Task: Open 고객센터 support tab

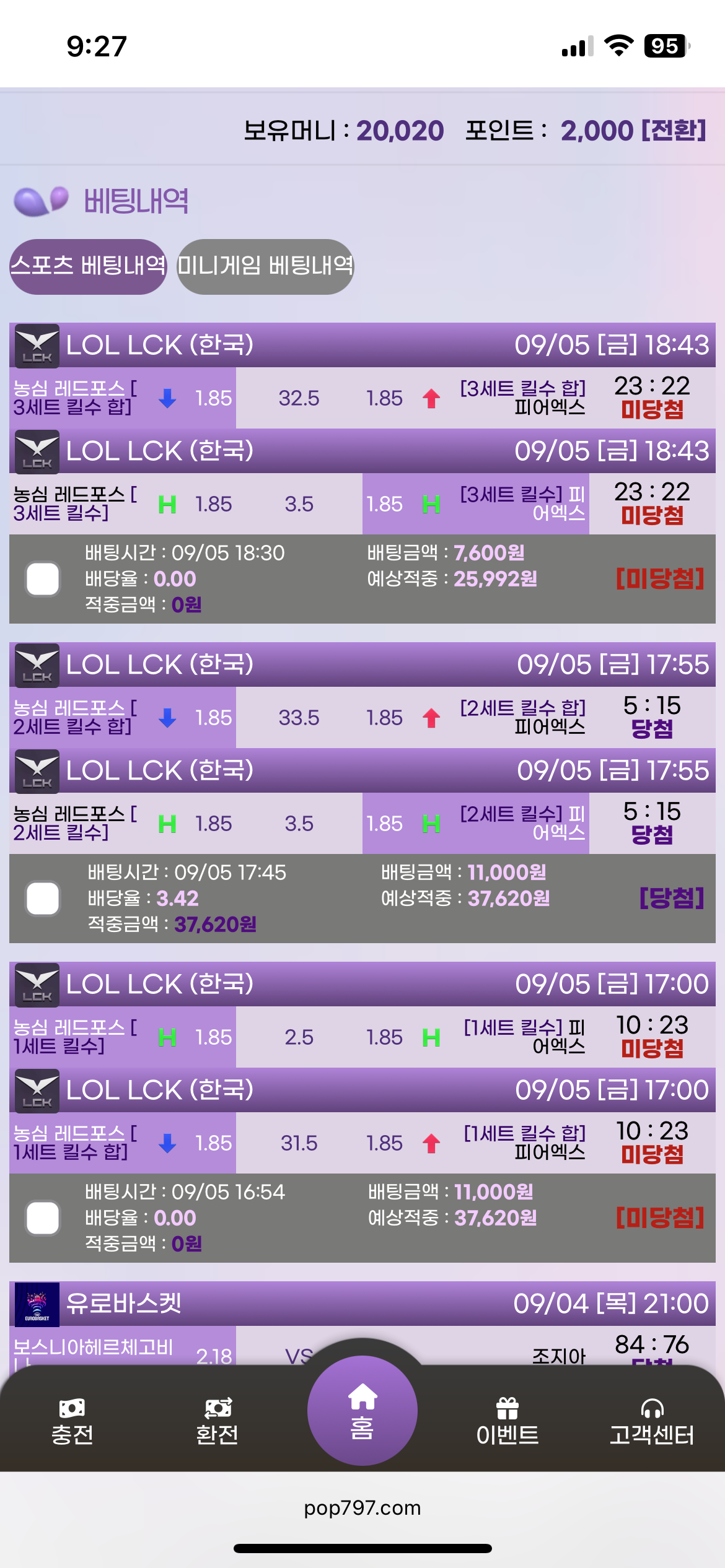Action: [652, 1420]
